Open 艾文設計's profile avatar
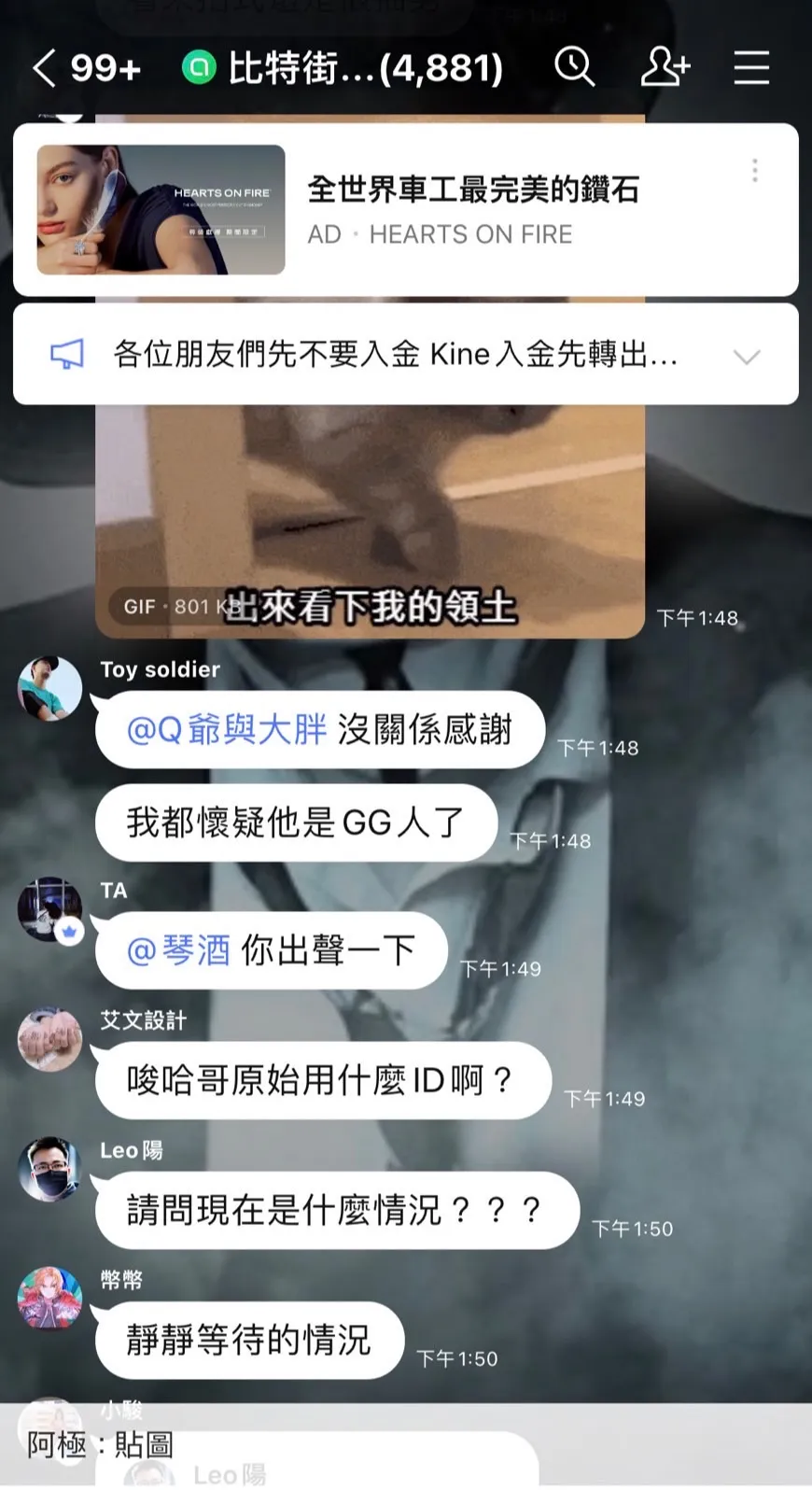The image size is (812, 1490). coord(50,1039)
